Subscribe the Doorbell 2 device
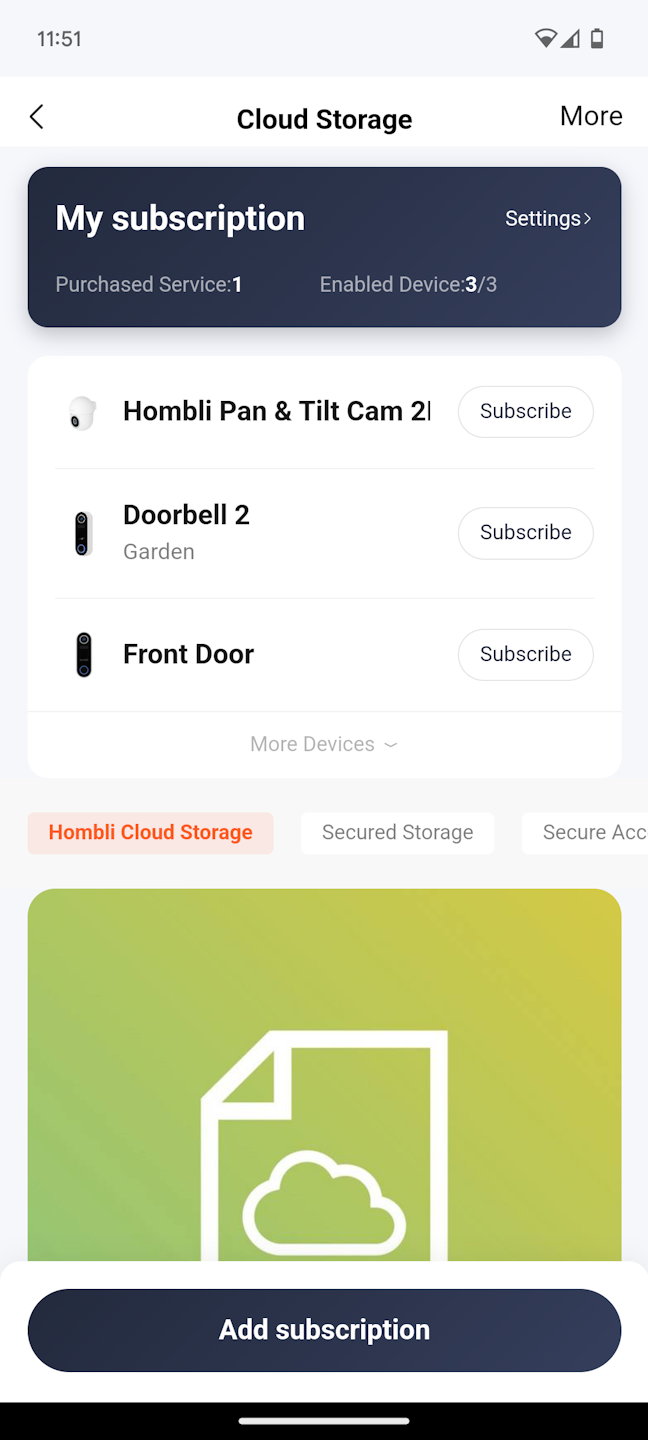 pyautogui.click(x=525, y=533)
